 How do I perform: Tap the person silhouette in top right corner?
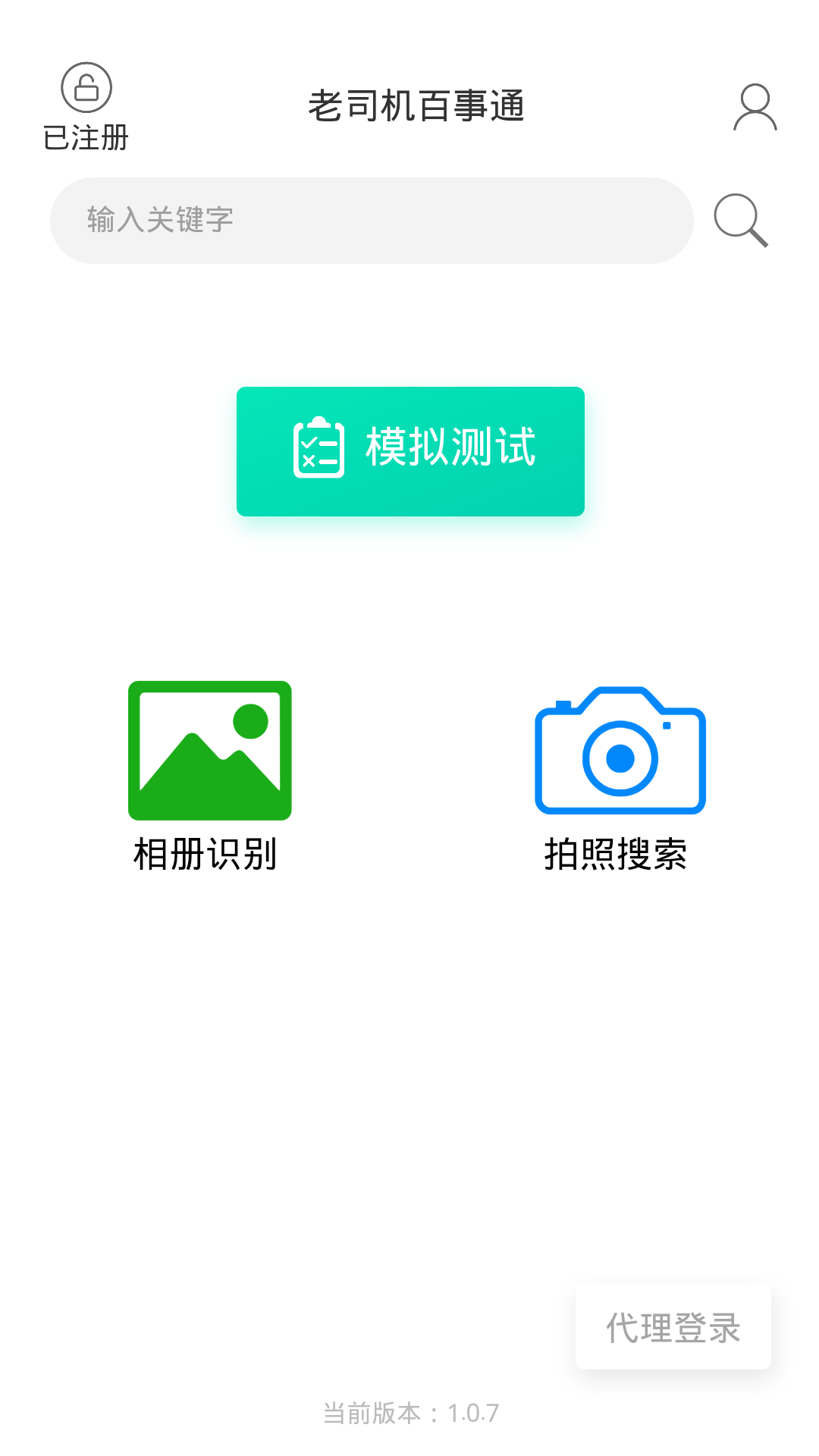click(x=755, y=106)
